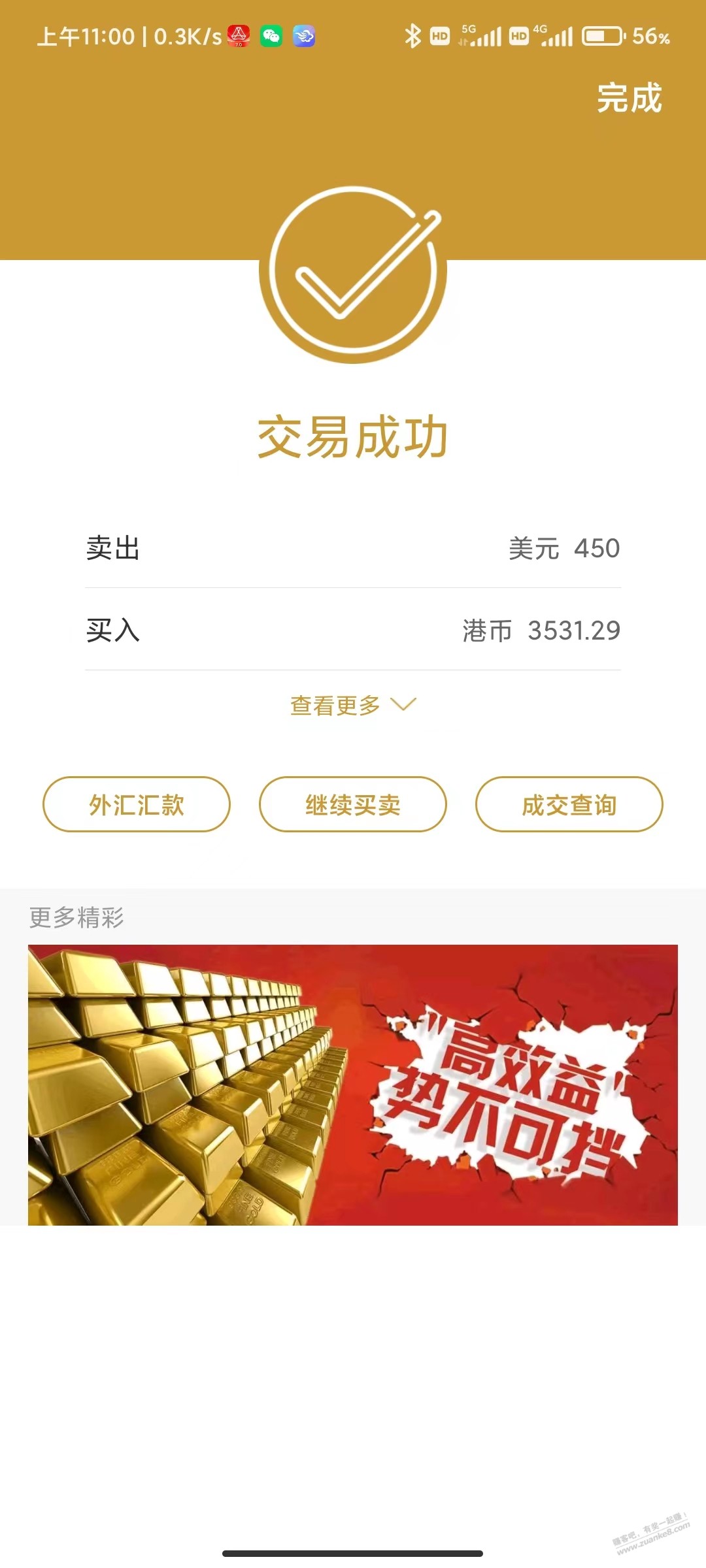706x1568 pixels.
Task: Expand 查看更多 transaction details
Action: point(352,706)
